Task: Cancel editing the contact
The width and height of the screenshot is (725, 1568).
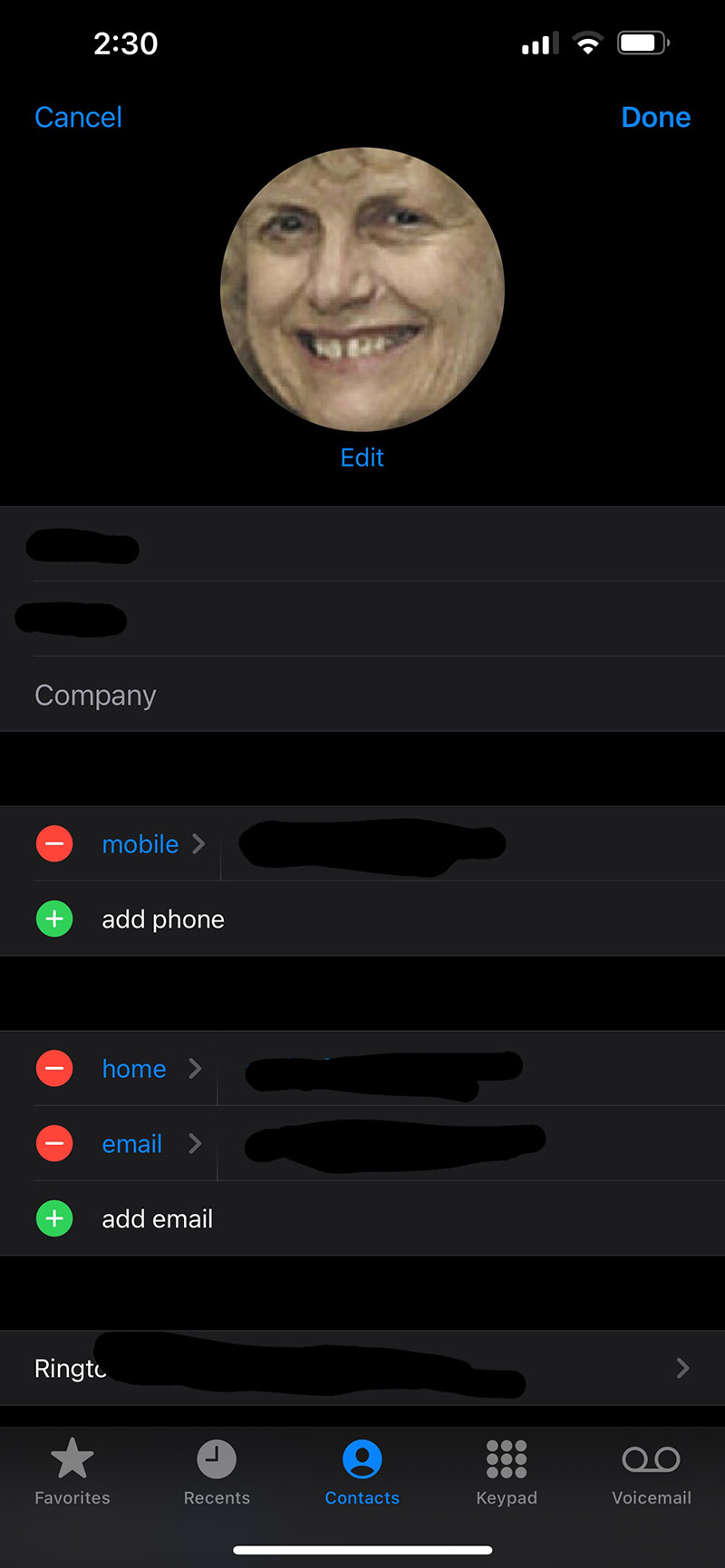Action: (78, 117)
